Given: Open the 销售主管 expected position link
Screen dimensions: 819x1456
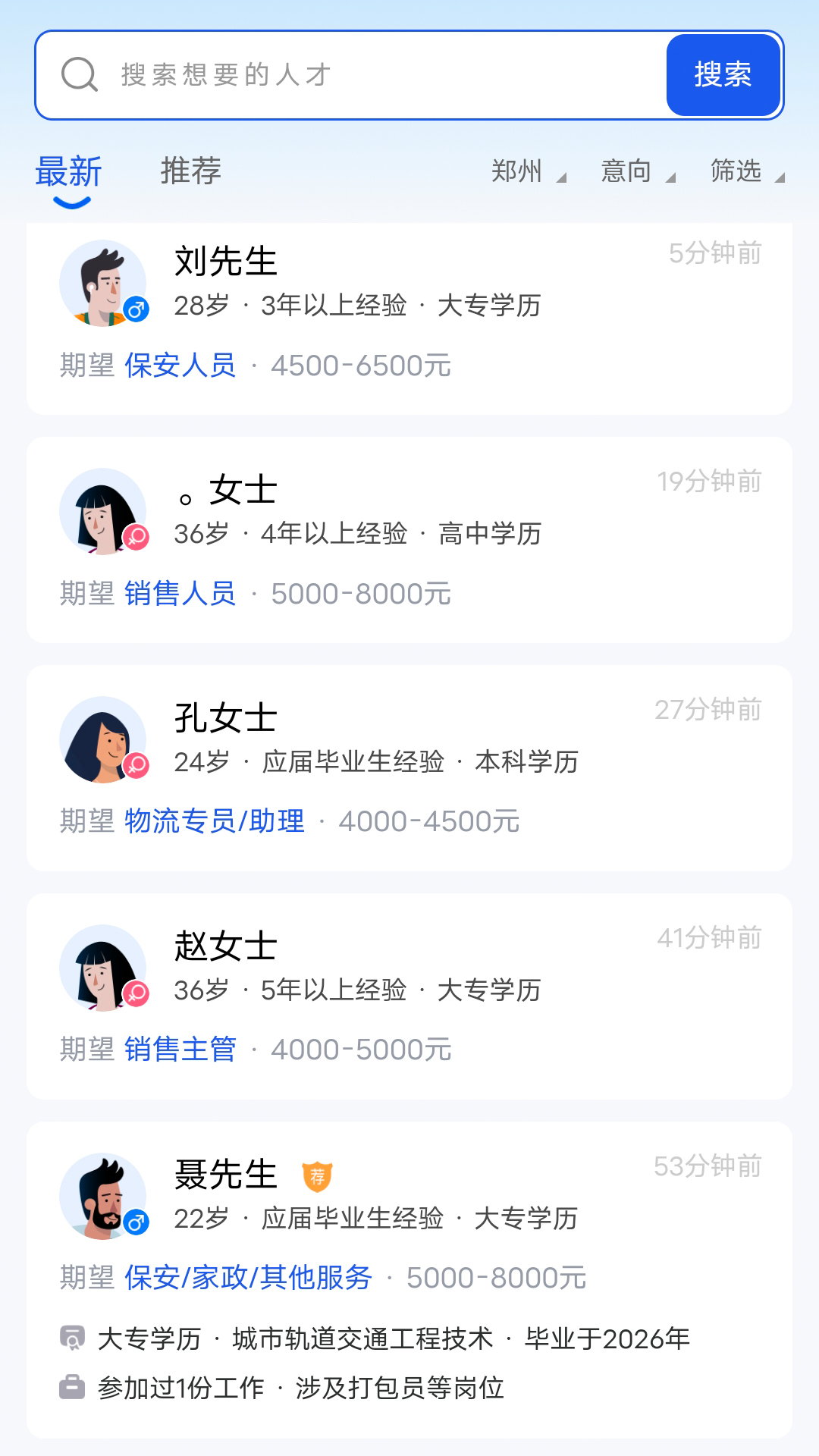Looking at the screenshot, I should [180, 1050].
